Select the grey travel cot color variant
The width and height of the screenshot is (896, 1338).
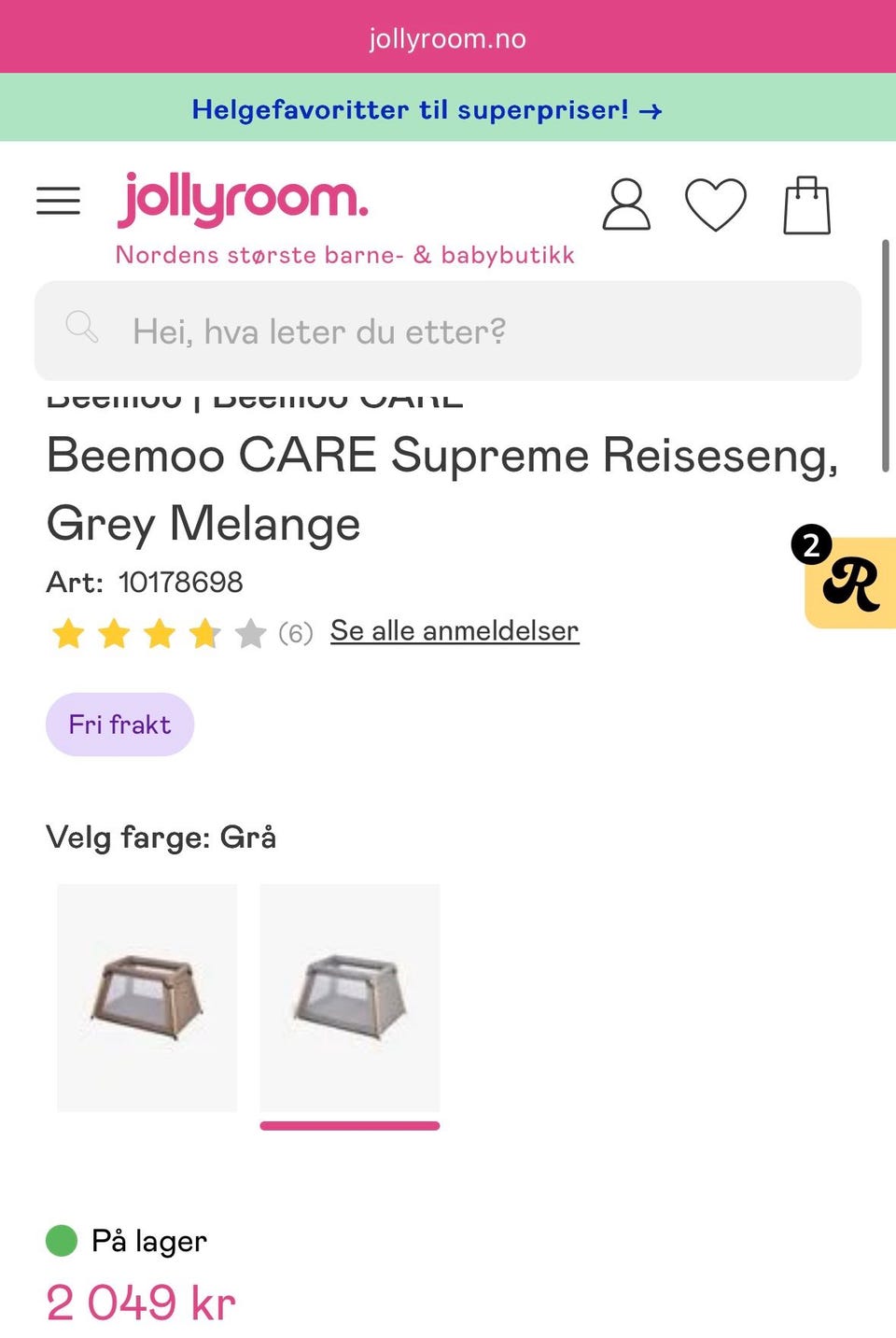350,997
